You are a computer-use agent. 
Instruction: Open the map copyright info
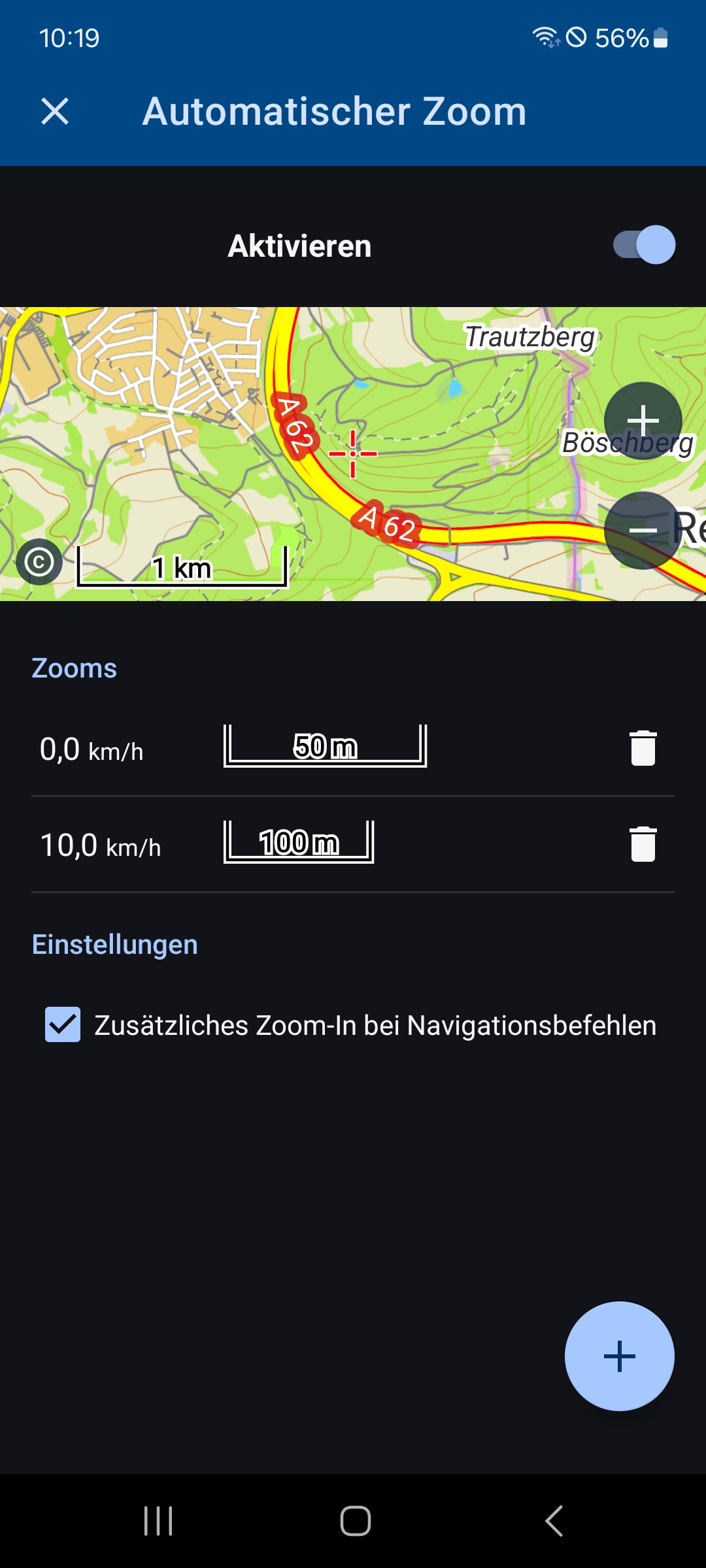[x=39, y=562]
